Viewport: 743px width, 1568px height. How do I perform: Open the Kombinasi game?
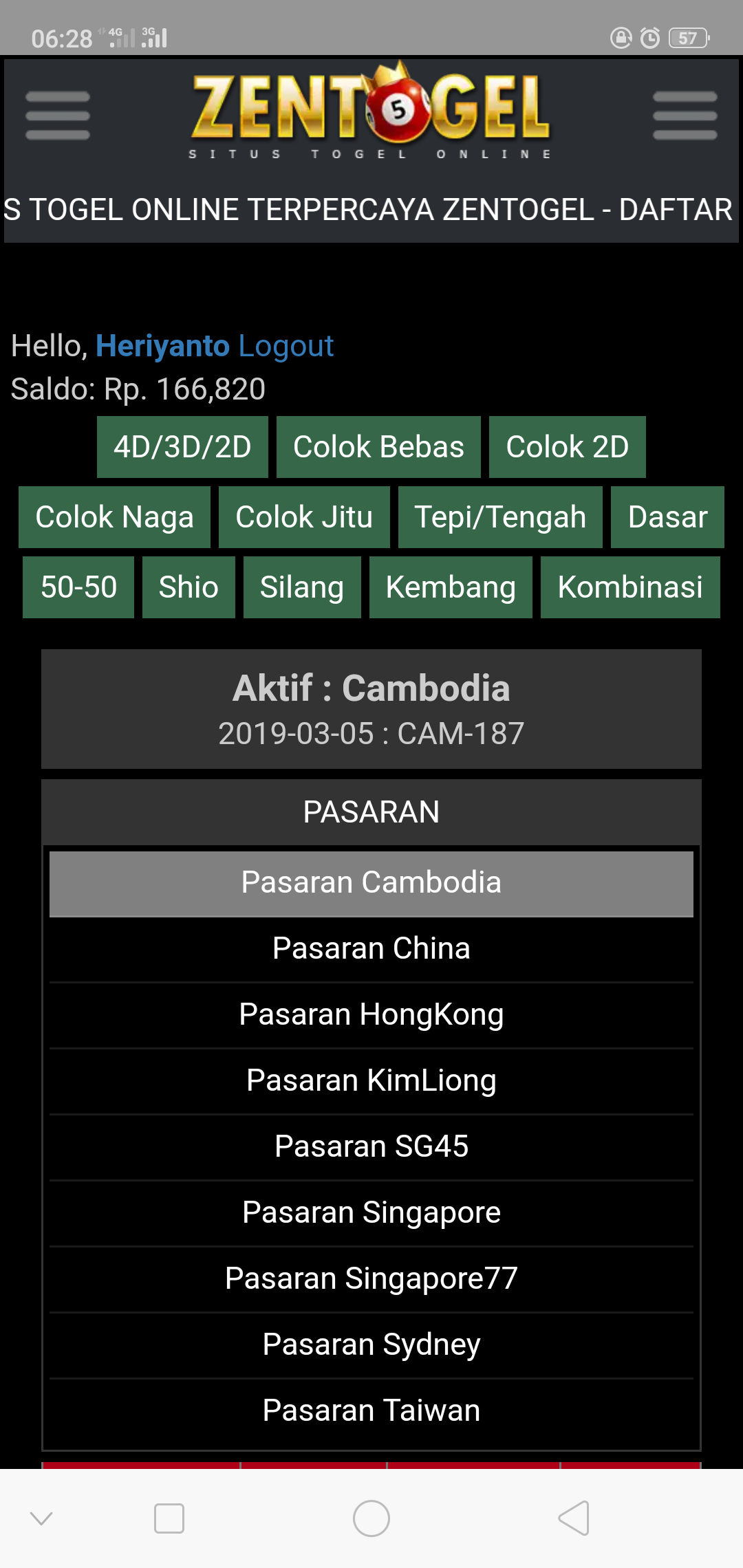(x=630, y=587)
